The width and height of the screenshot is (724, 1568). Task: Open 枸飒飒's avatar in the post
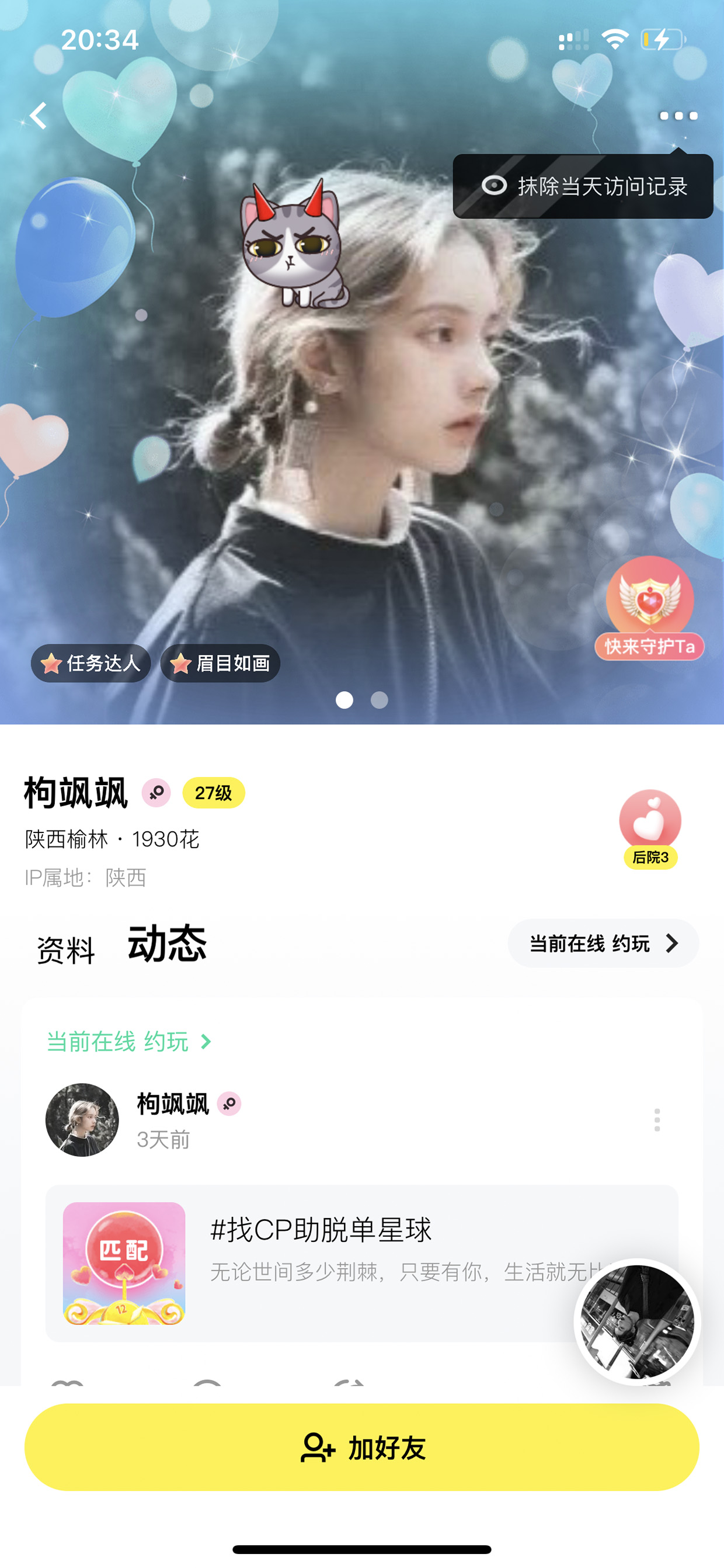point(82,1119)
